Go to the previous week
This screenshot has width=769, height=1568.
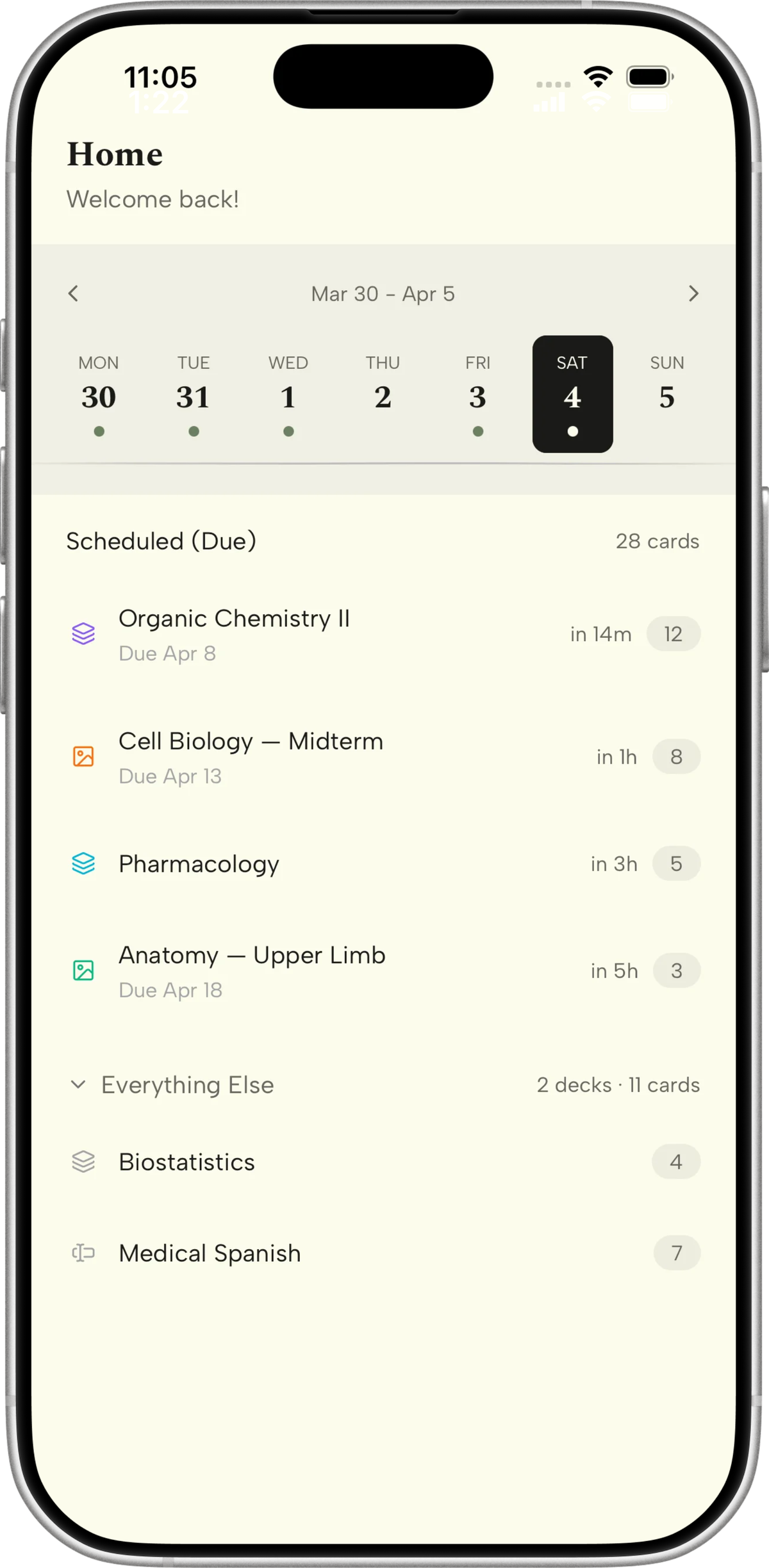tap(74, 293)
